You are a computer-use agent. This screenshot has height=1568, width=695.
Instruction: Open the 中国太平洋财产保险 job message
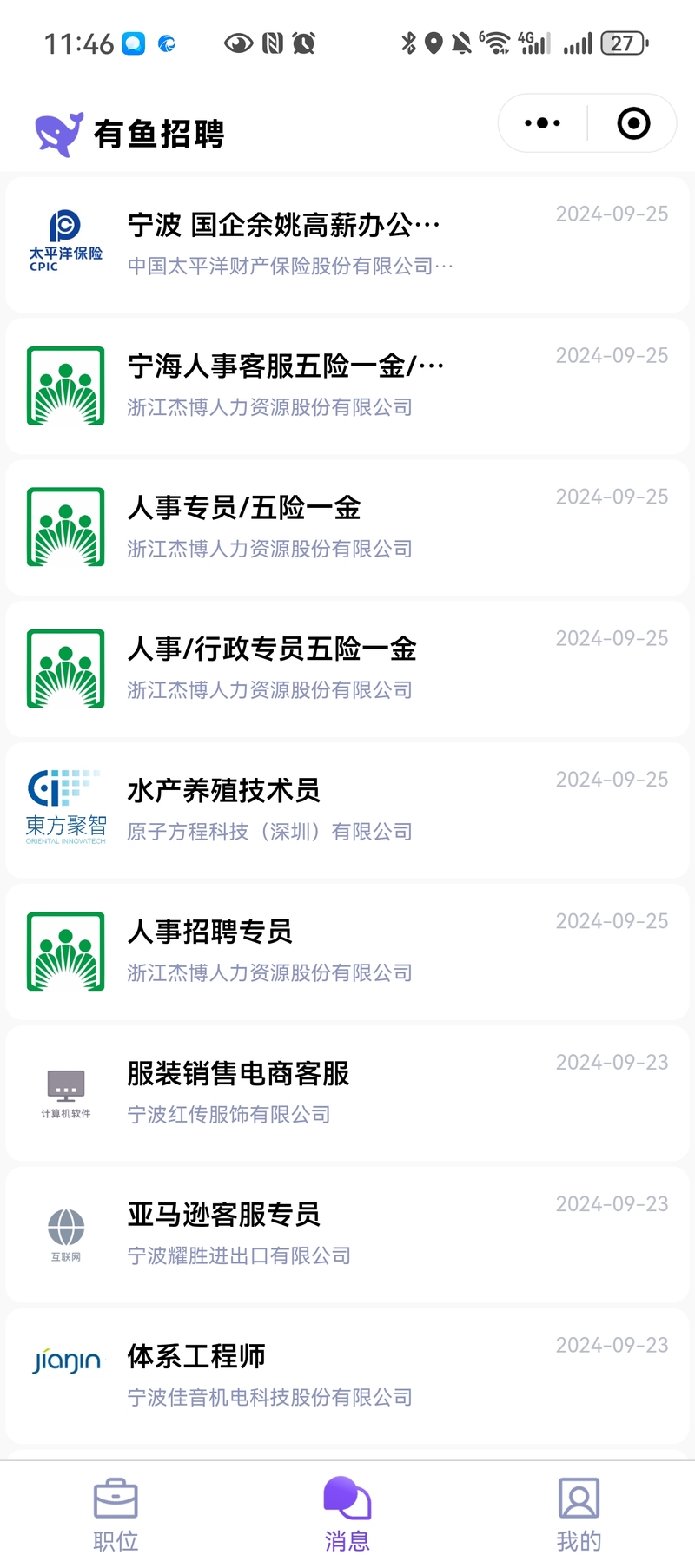coord(347,243)
